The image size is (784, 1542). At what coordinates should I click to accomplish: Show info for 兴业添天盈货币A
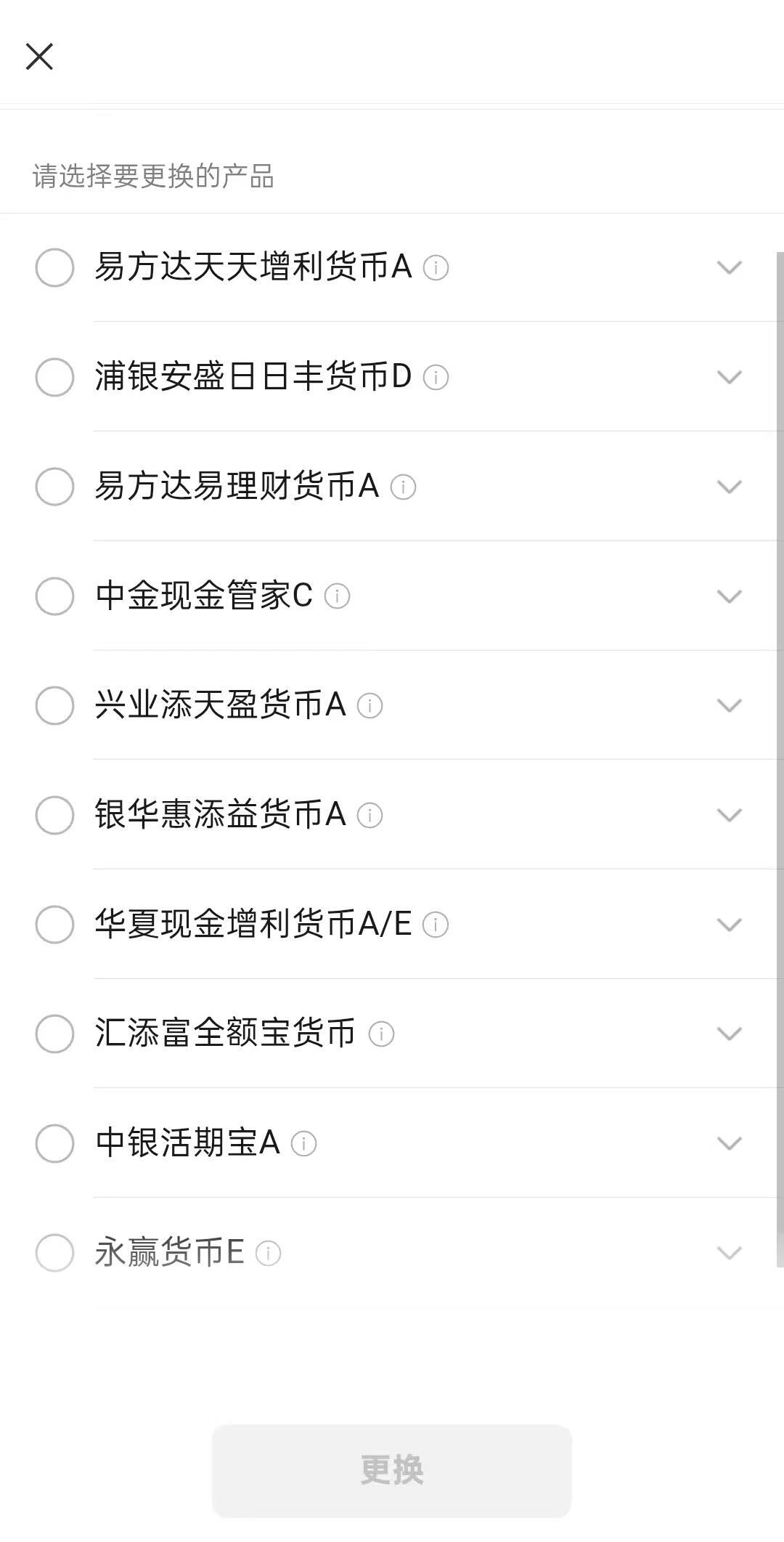369,706
